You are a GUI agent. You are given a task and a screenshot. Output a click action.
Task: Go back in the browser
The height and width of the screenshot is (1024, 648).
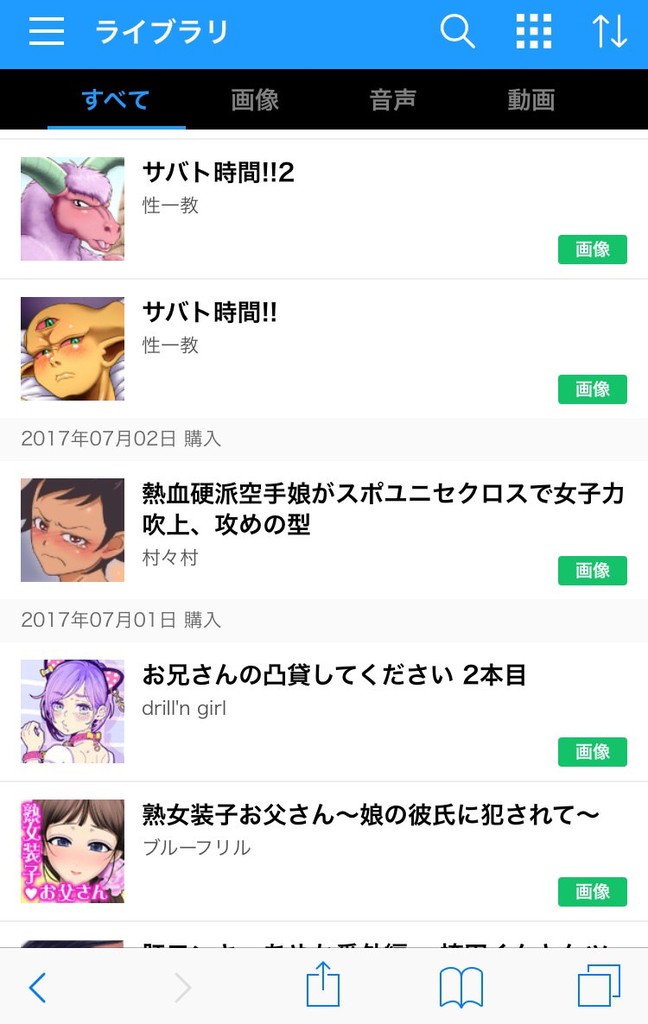(38, 987)
